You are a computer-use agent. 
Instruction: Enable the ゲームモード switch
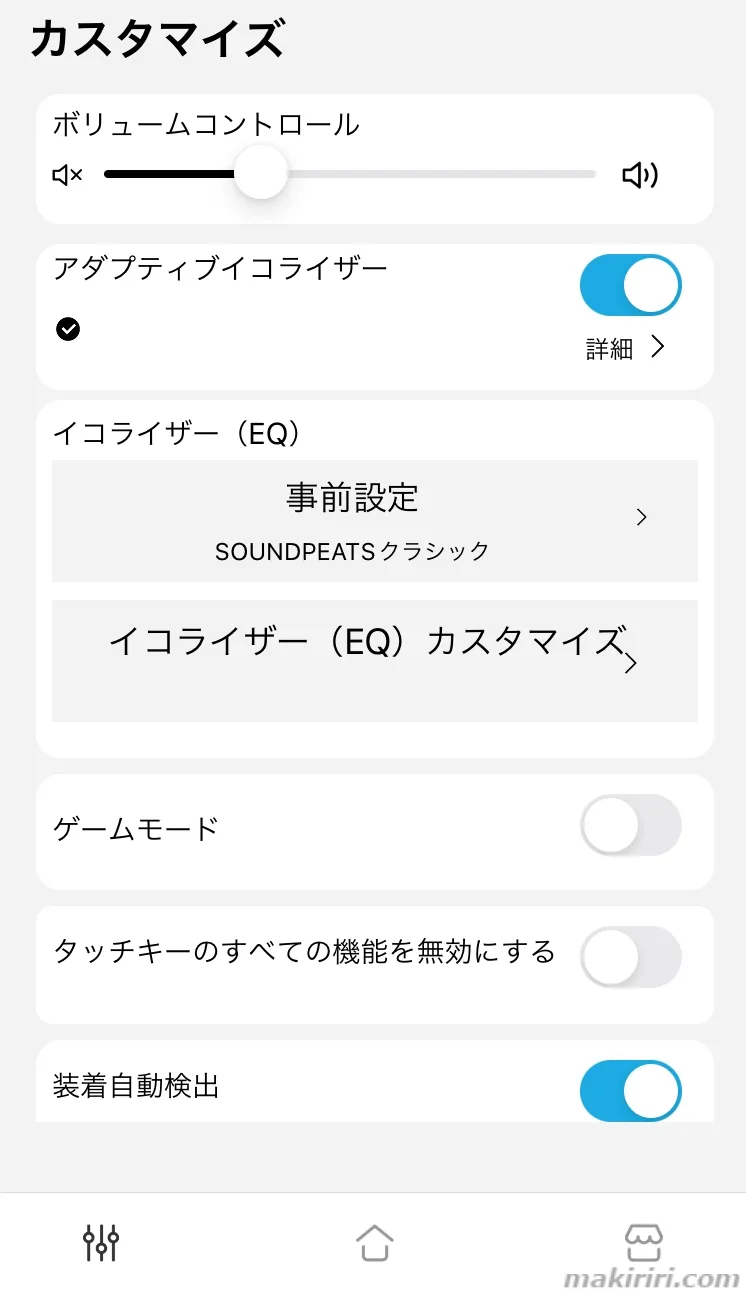tap(630, 825)
